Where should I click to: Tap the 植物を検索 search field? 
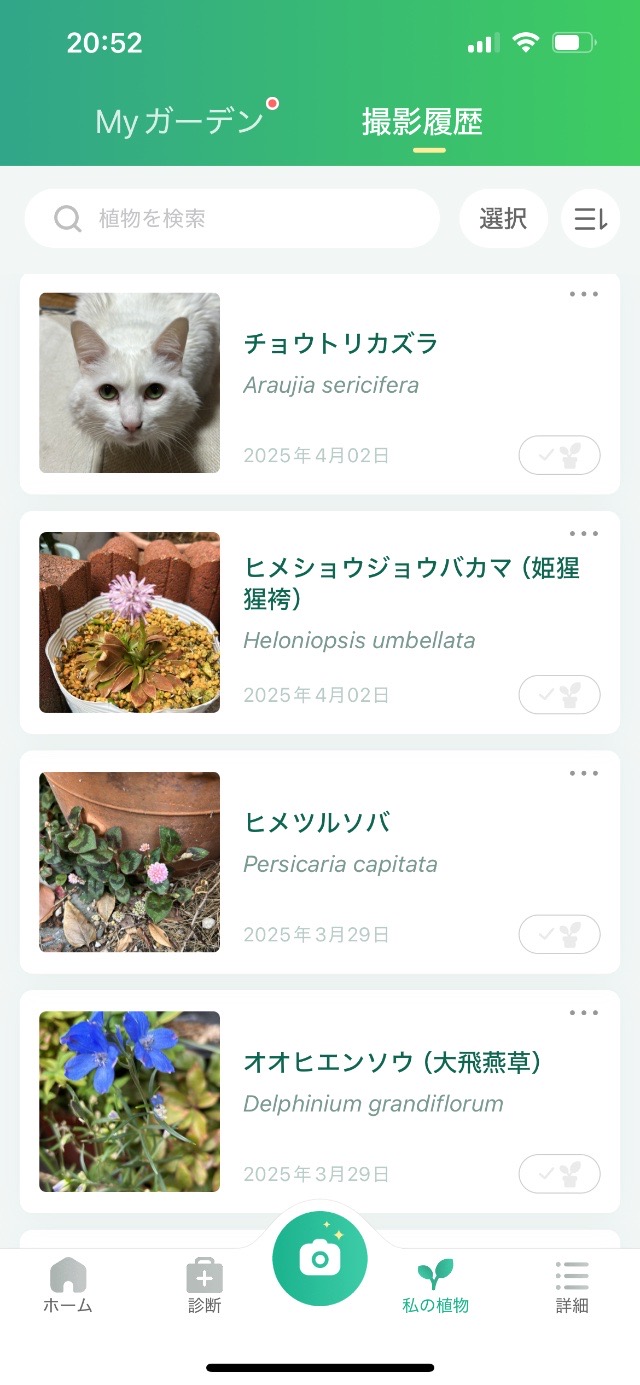pyautogui.click(x=232, y=218)
